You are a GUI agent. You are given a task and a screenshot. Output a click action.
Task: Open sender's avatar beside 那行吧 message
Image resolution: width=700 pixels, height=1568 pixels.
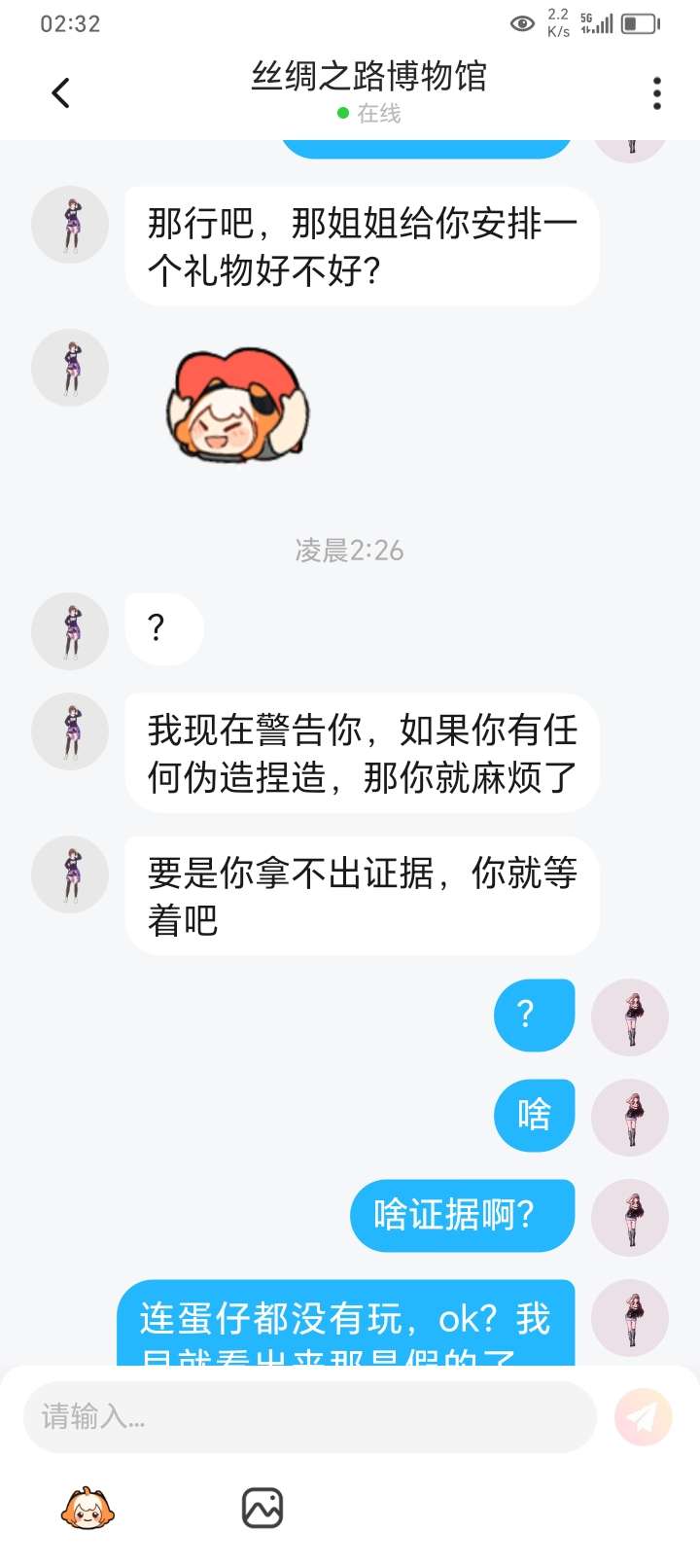coord(70,225)
